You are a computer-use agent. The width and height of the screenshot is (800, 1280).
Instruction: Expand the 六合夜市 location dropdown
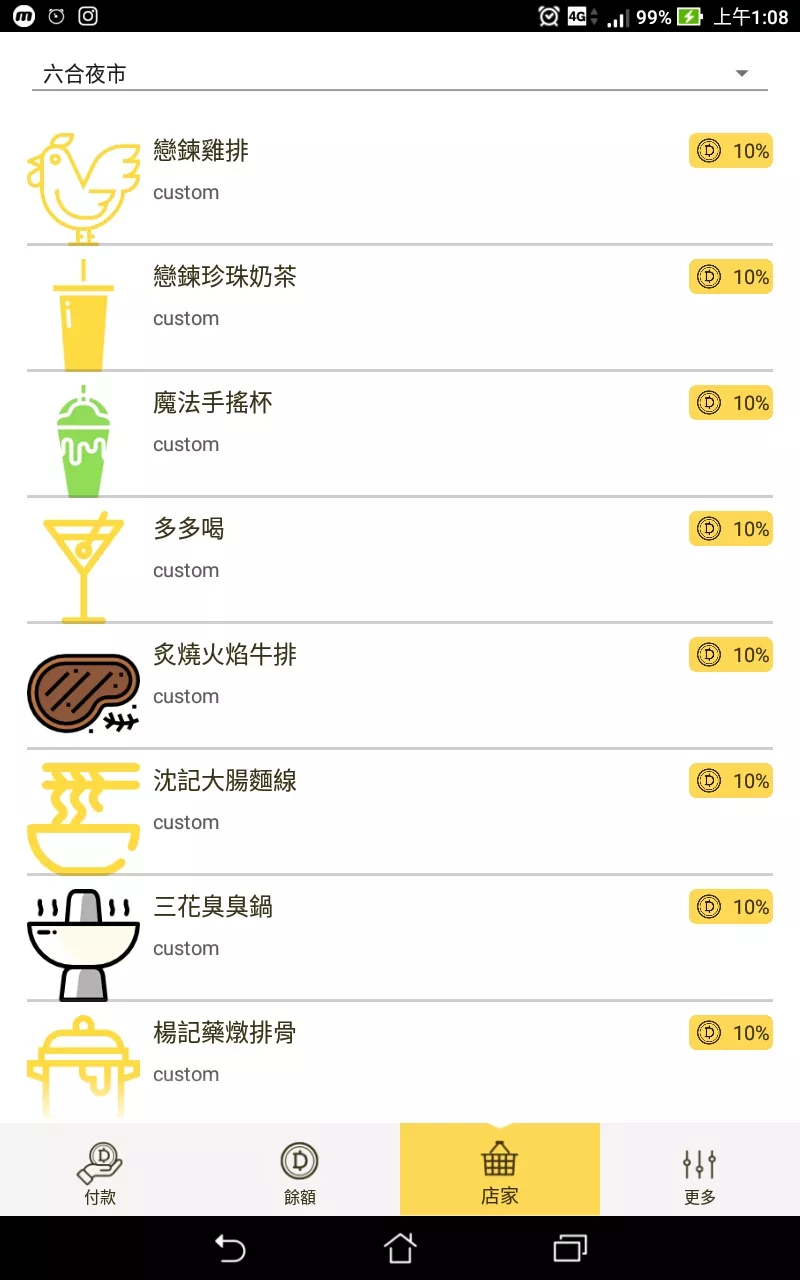[400, 74]
